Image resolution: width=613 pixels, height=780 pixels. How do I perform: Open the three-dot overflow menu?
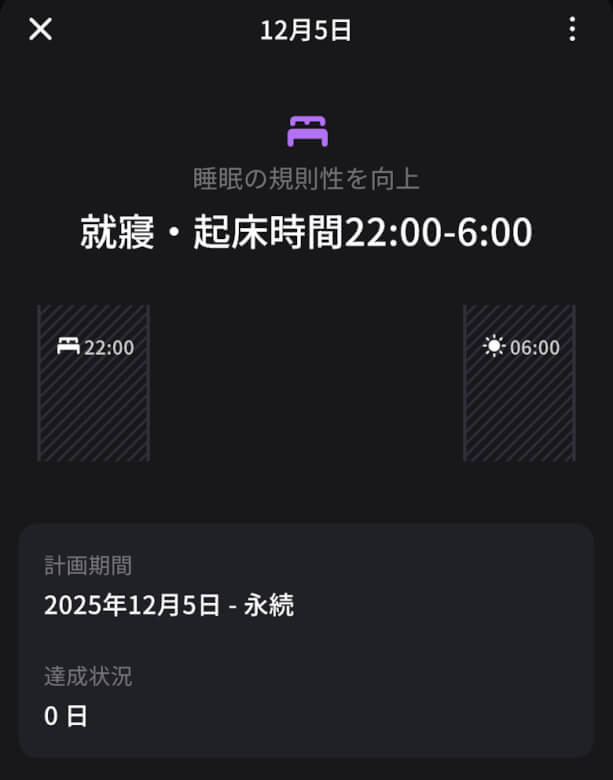point(572,29)
